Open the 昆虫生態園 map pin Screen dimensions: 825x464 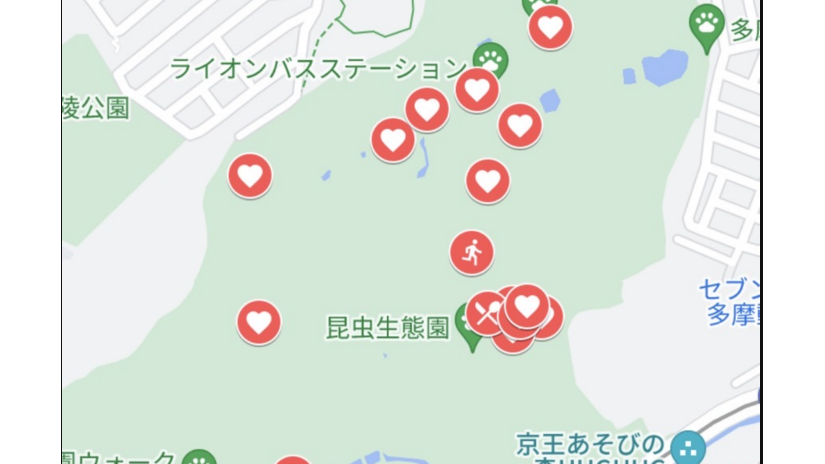tap(467, 326)
